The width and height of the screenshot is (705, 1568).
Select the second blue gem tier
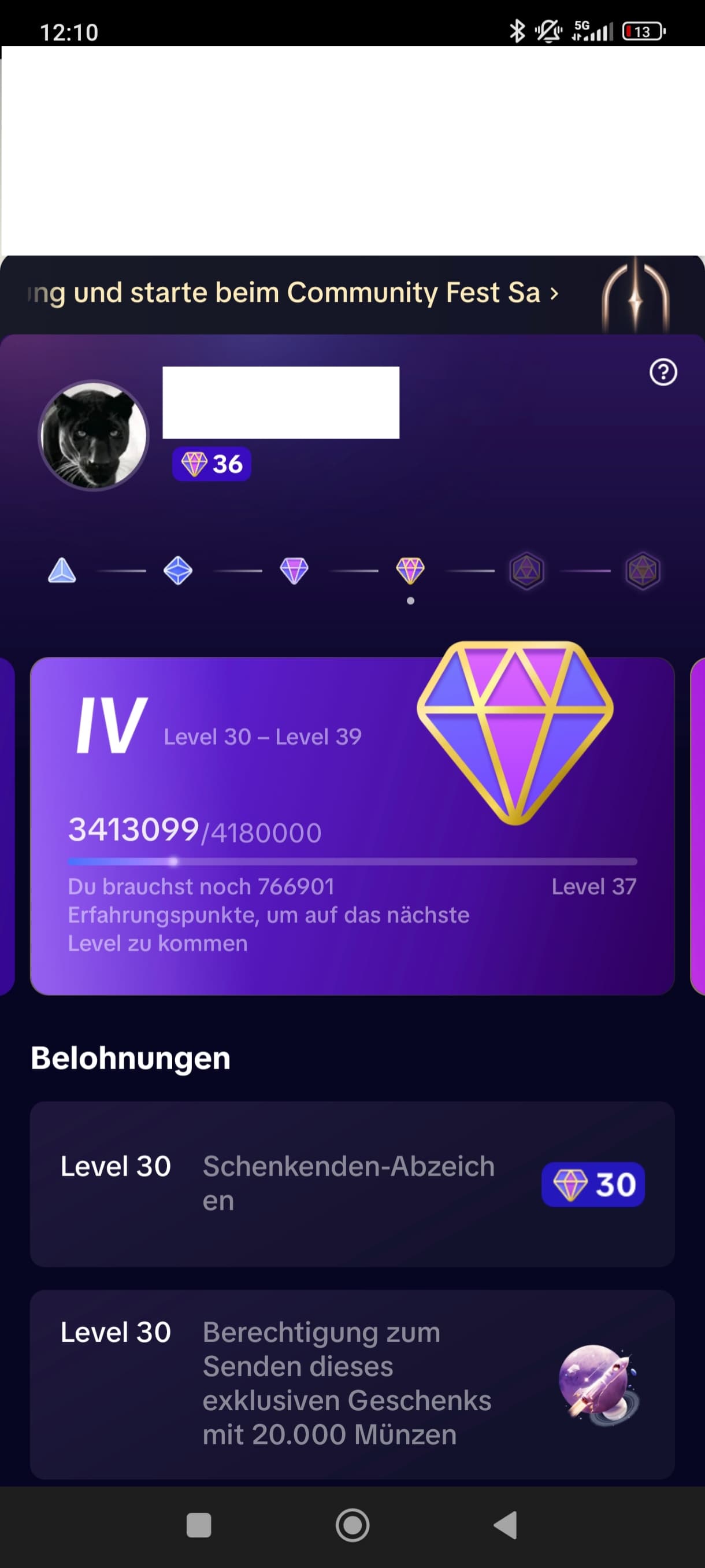178,571
